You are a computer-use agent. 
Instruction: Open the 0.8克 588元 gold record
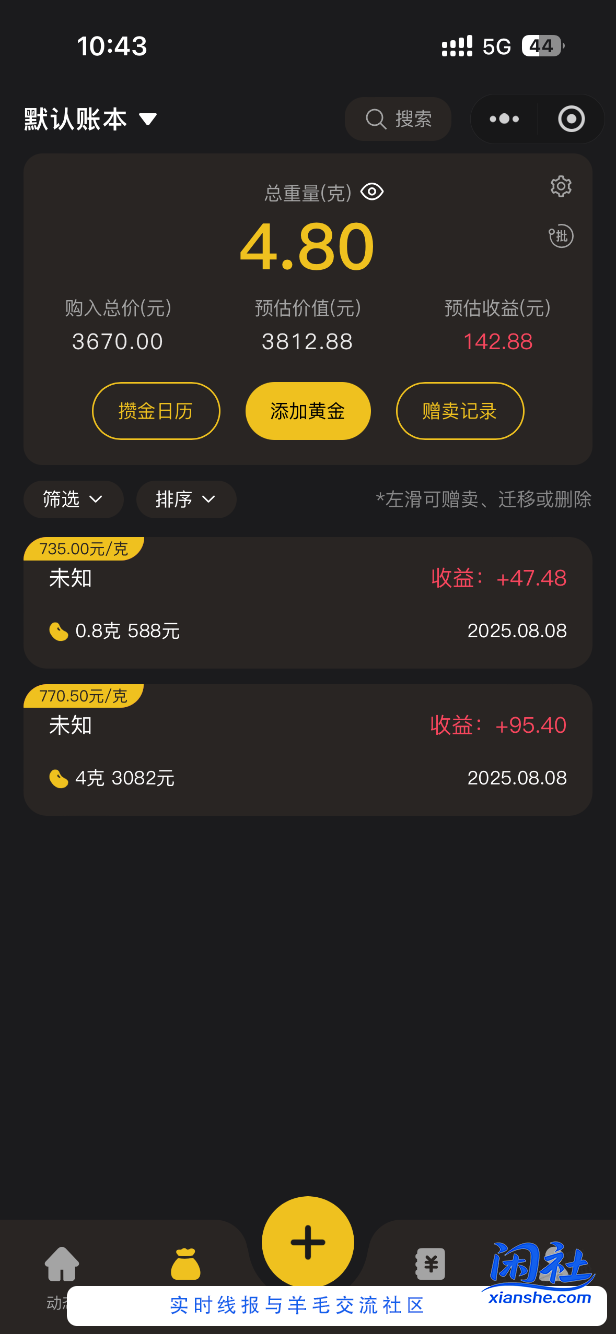pyautogui.click(x=308, y=604)
